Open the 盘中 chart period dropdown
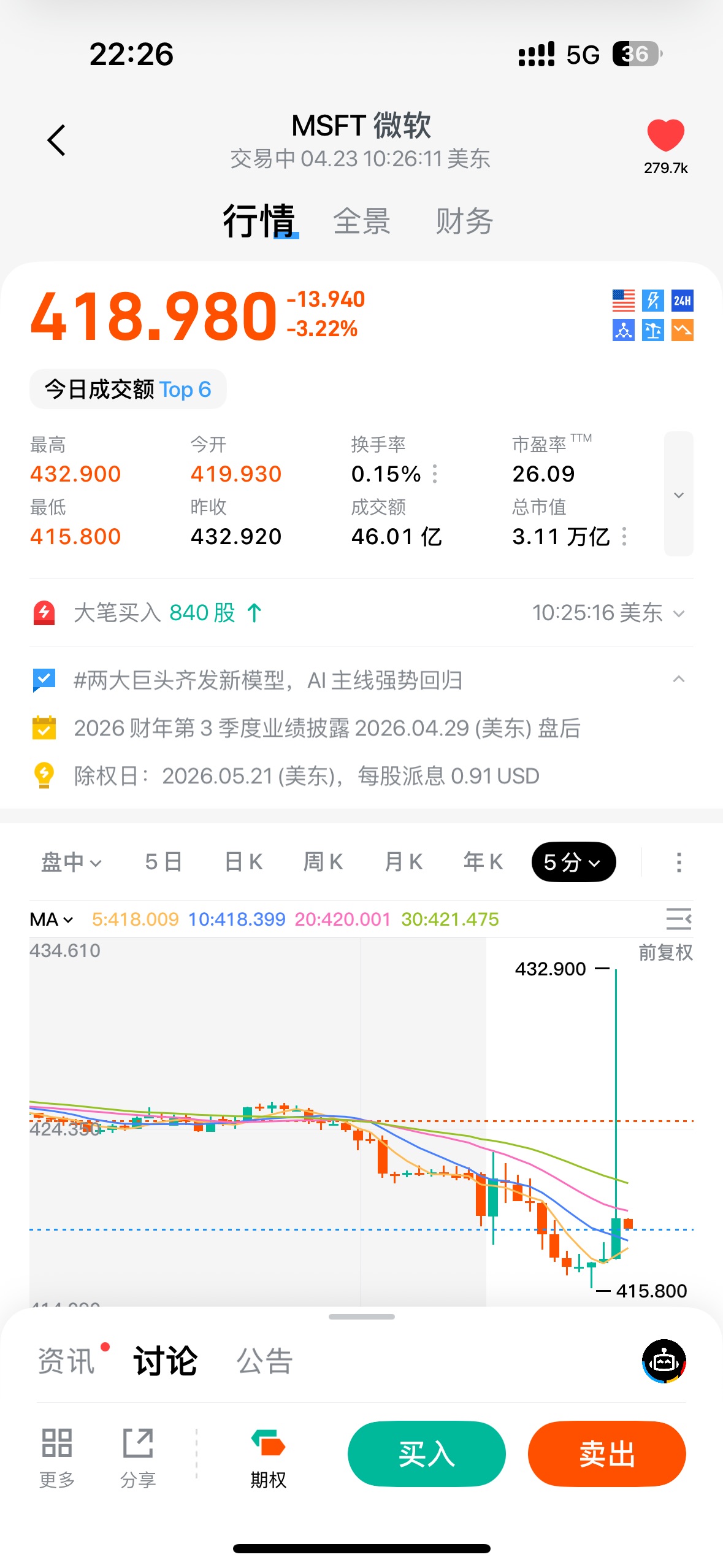The height and width of the screenshot is (1568, 723). (x=71, y=862)
